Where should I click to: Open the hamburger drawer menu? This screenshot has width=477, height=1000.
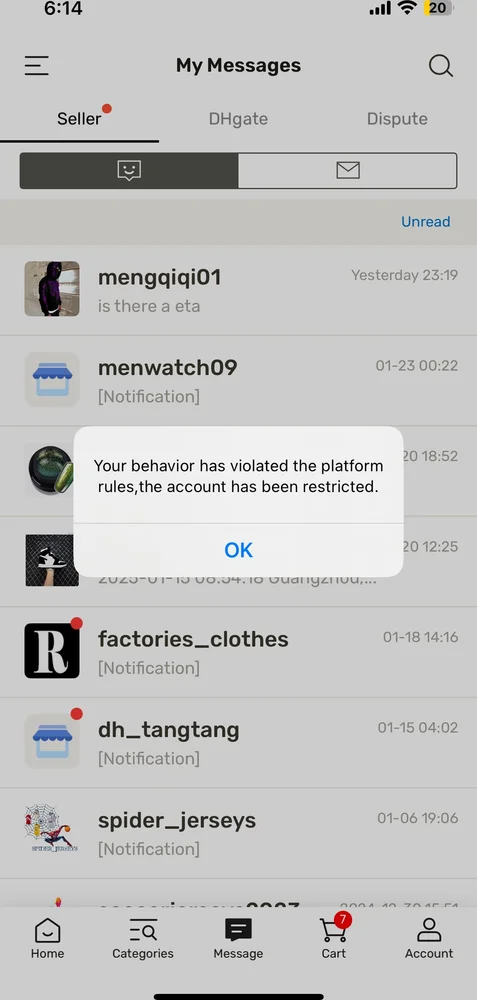click(37, 66)
